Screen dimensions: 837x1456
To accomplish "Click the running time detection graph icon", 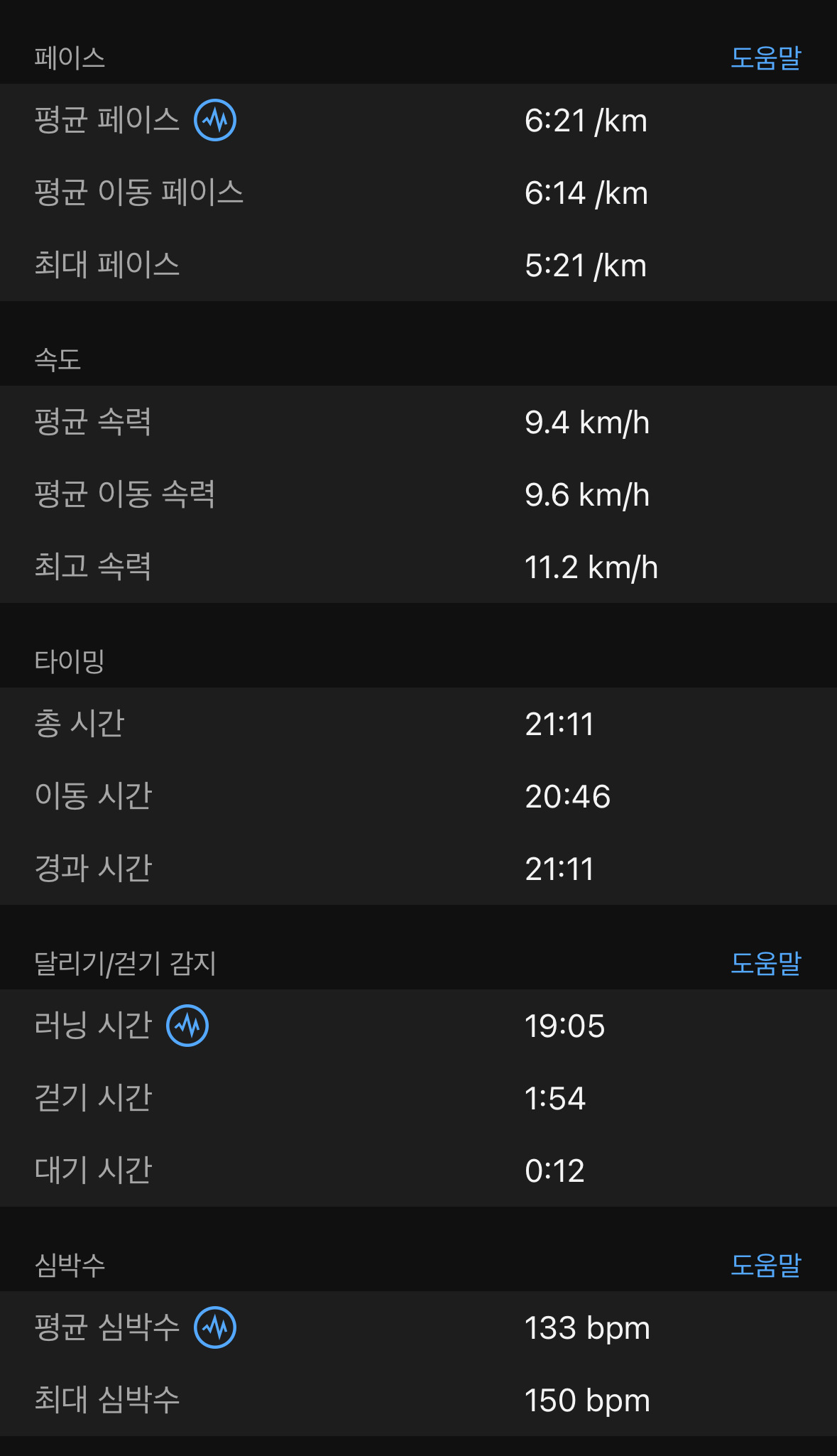I will pyautogui.click(x=187, y=1025).
